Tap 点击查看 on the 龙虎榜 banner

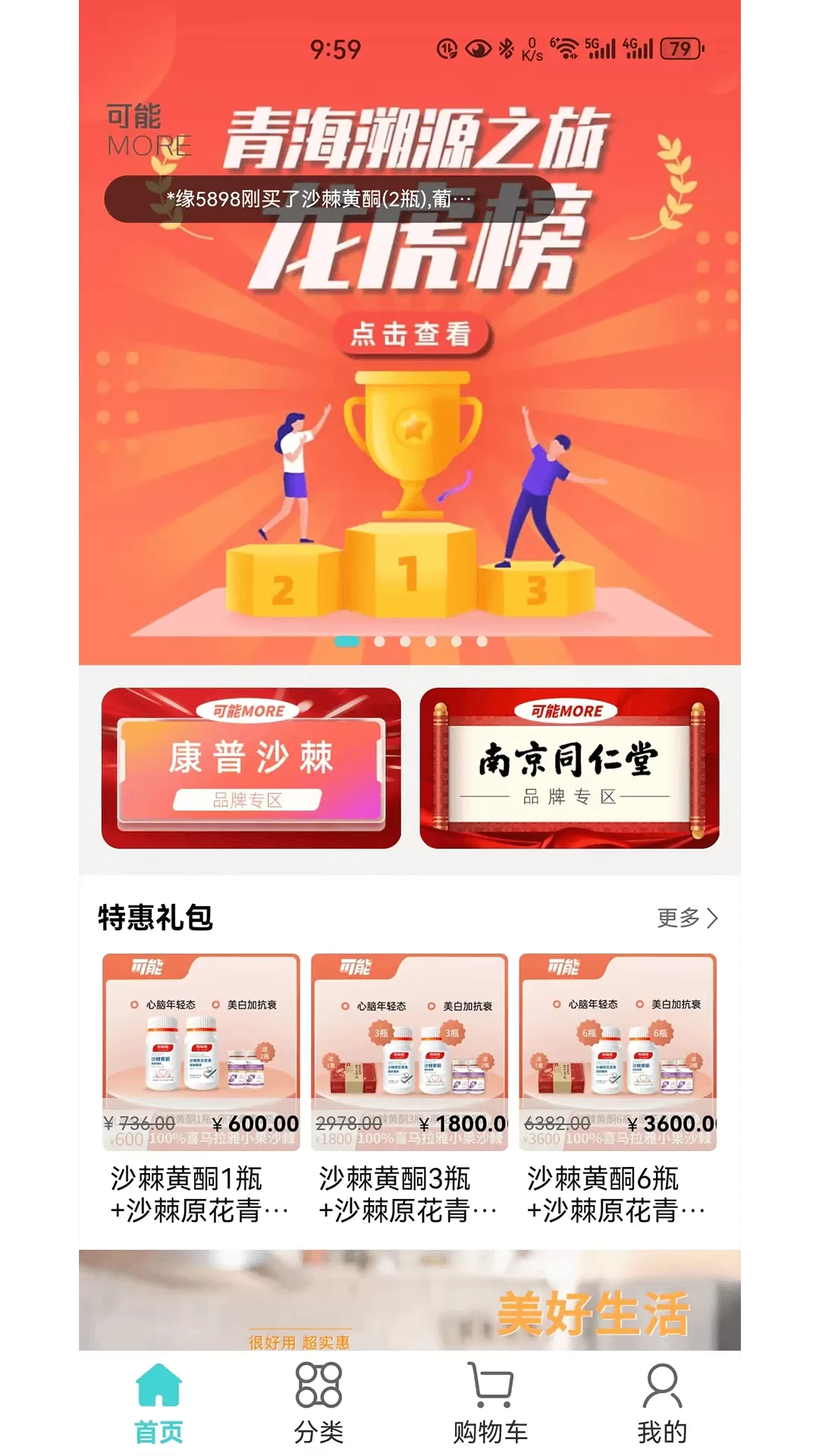tap(412, 334)
